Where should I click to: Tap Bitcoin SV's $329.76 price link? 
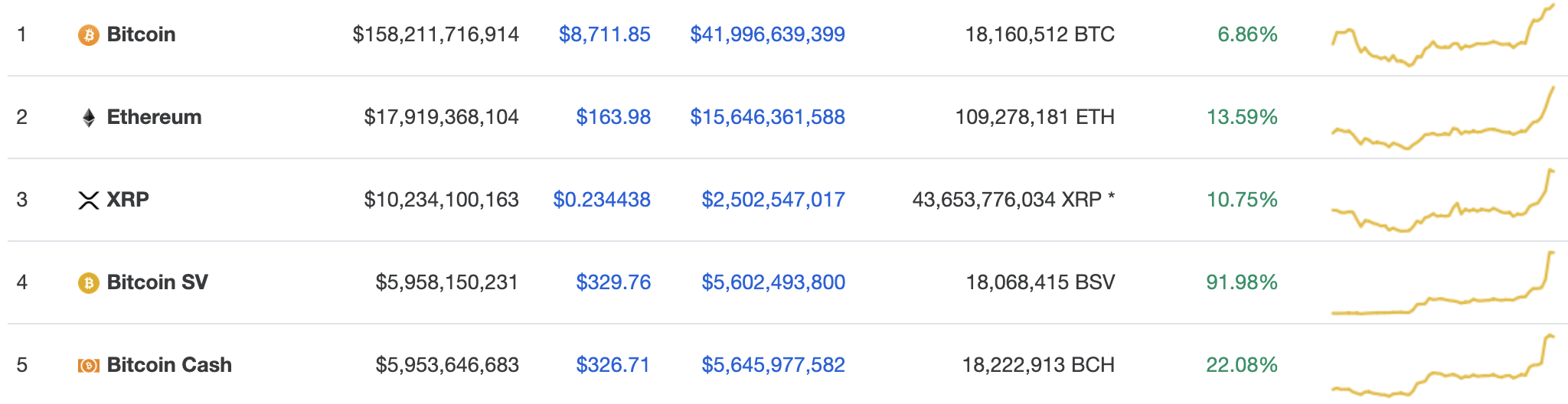[612, 282]
